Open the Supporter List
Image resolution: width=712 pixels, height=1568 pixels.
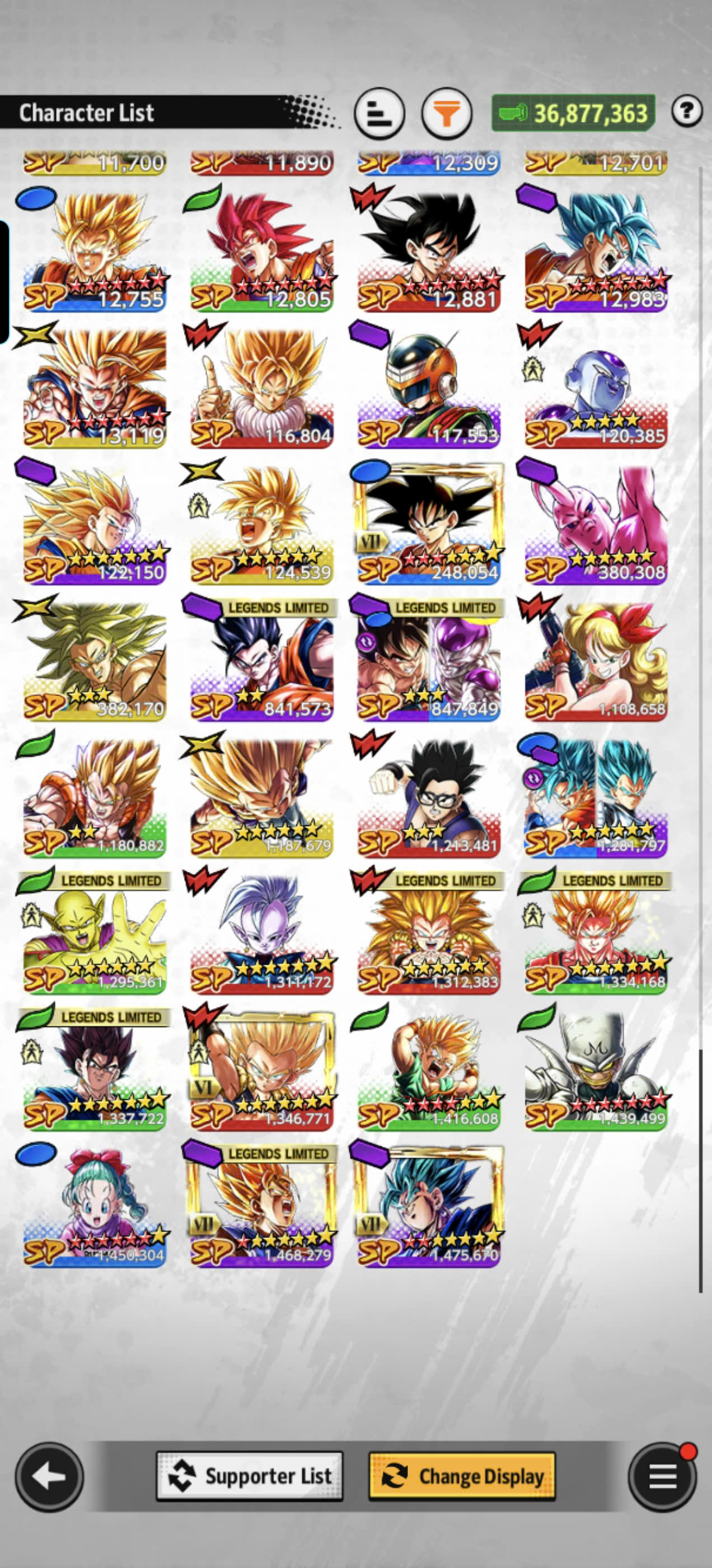pos(250,1476)
